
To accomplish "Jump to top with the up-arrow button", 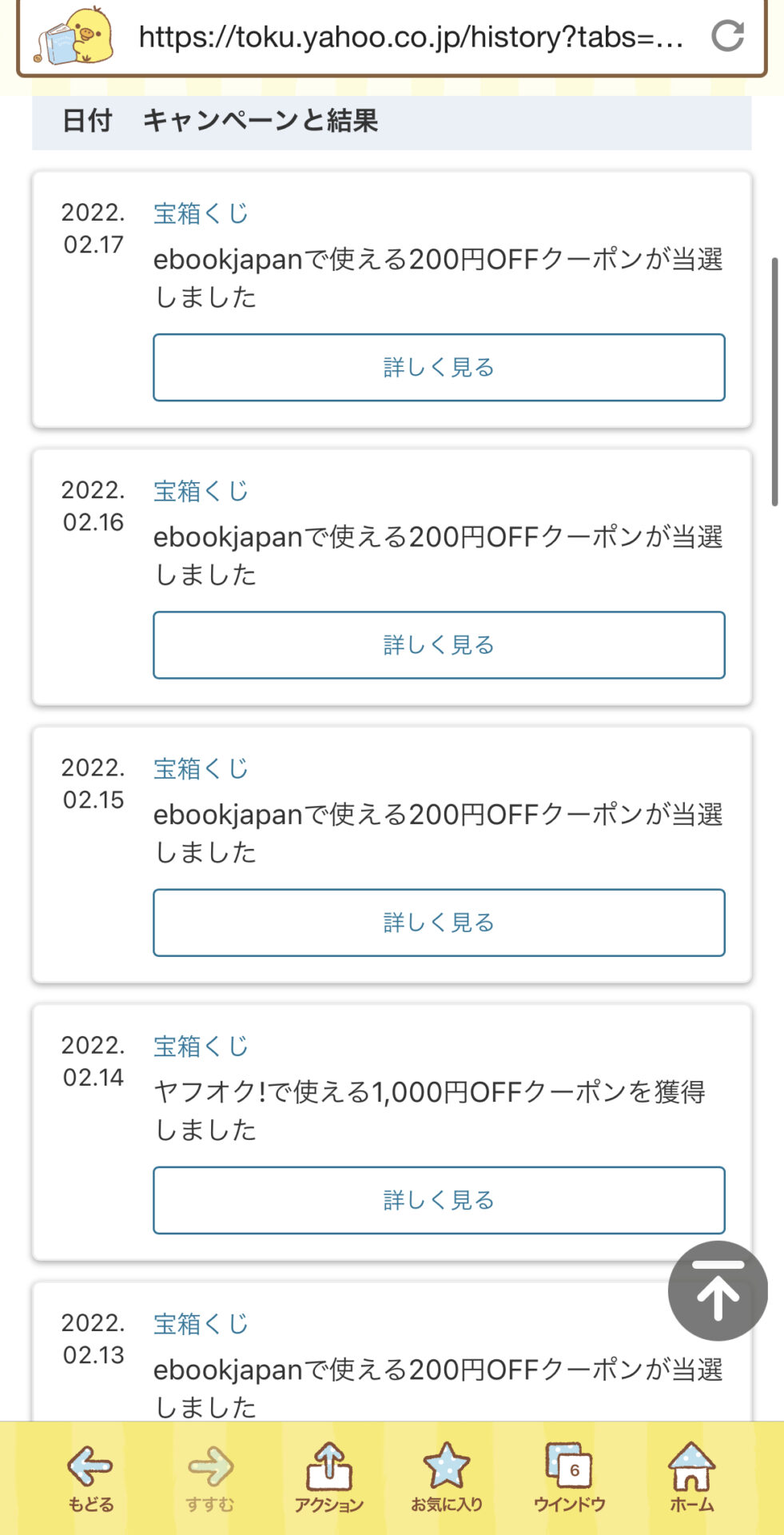I will coord(718,1290).
